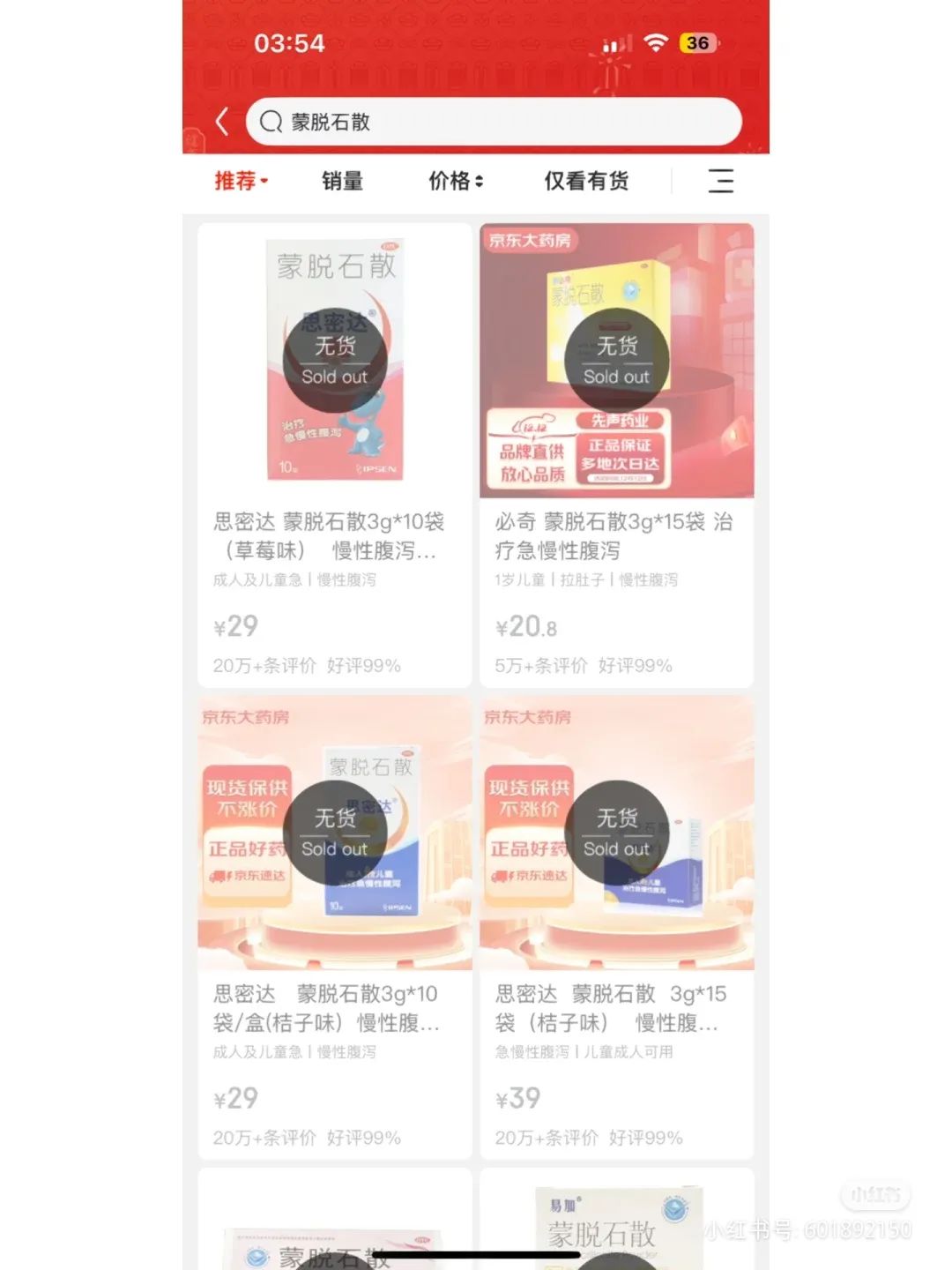Image resolution: width=952 pixels, height=1270 pixels.
Task: Switch the list layout view icon
Action: (x=720, y=181)
